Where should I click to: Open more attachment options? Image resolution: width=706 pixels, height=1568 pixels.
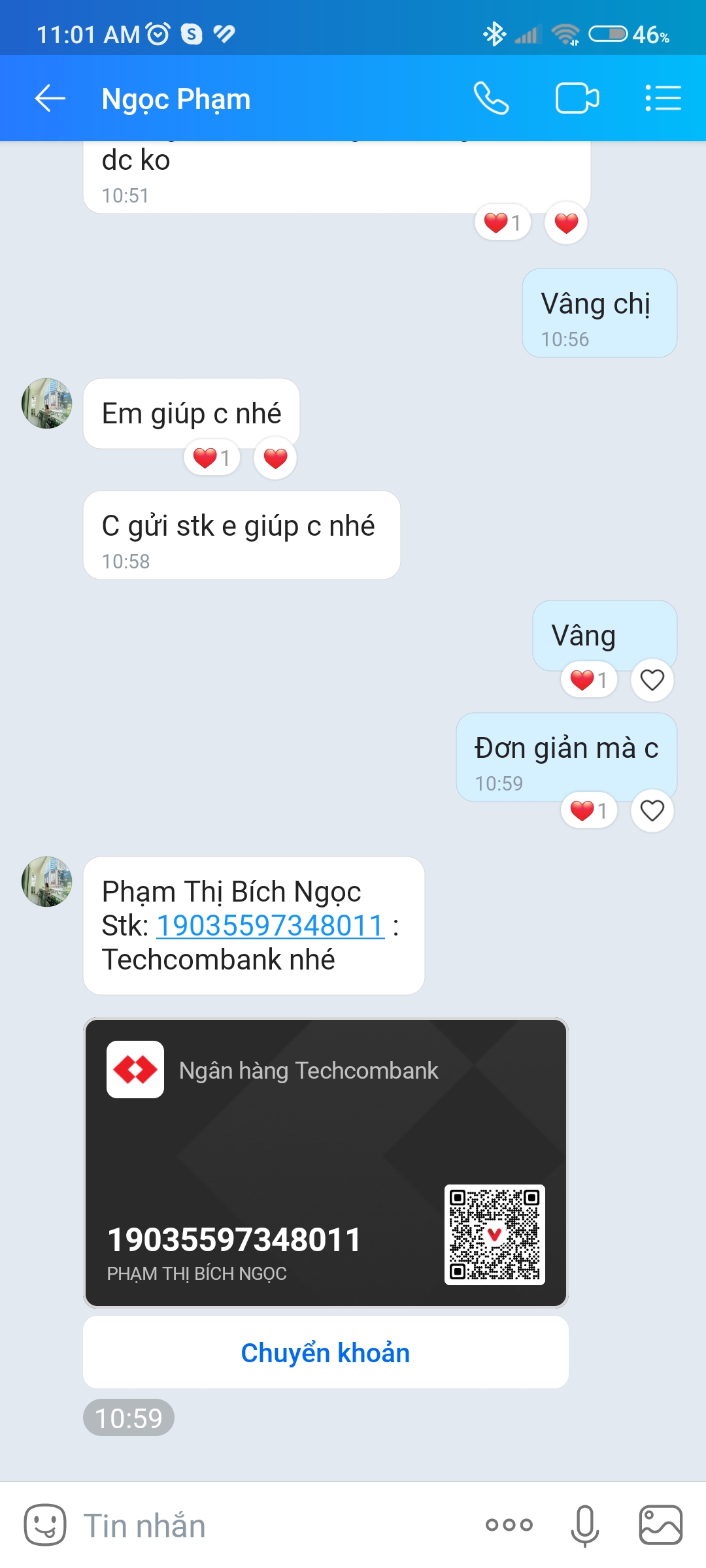coord(509,1526)
